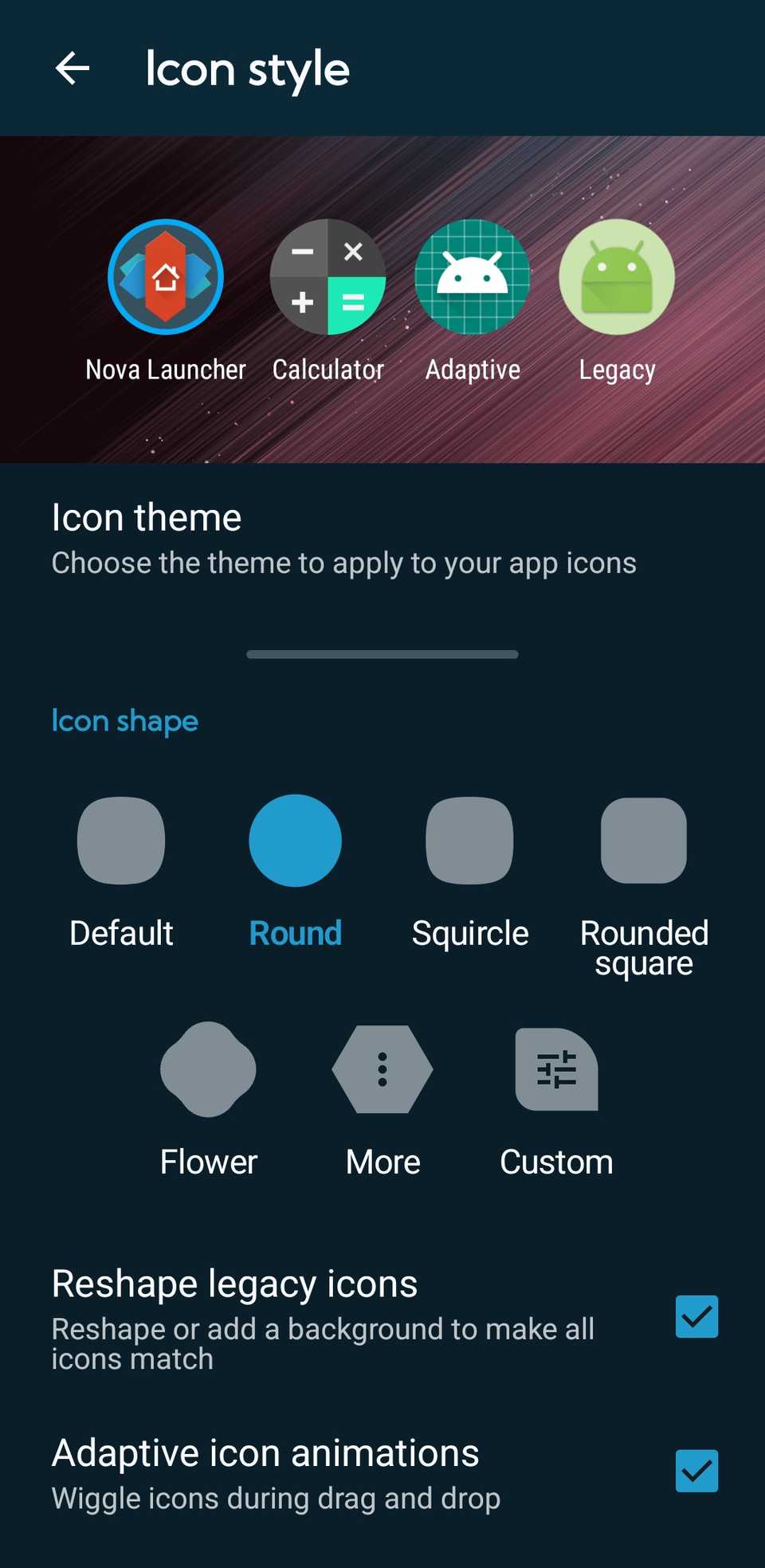Image resolution: width=765 pixels, height=1568 pixels.
Task: Pick the Squircle icon shape
Action: 469,841
